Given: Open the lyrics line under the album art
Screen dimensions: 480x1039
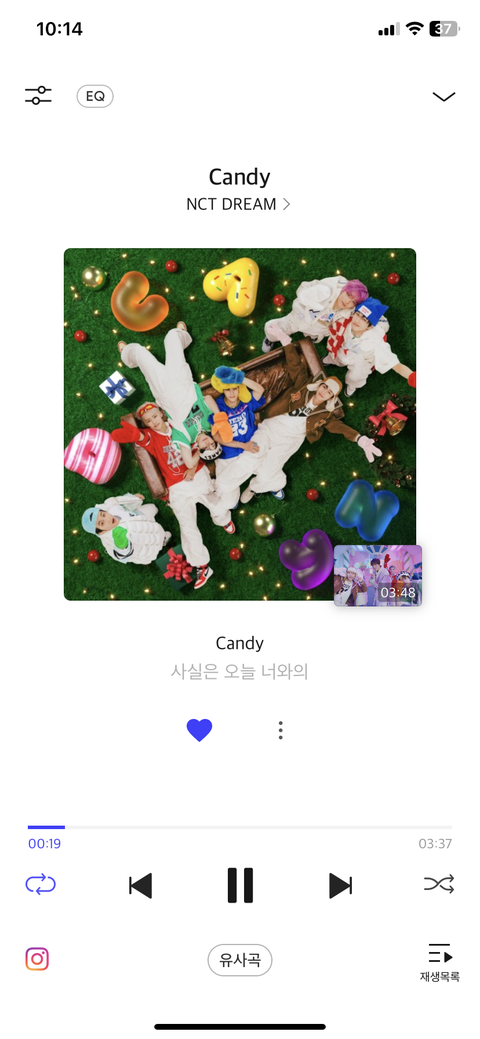Looking at the screenshot, I should point(240,672).
